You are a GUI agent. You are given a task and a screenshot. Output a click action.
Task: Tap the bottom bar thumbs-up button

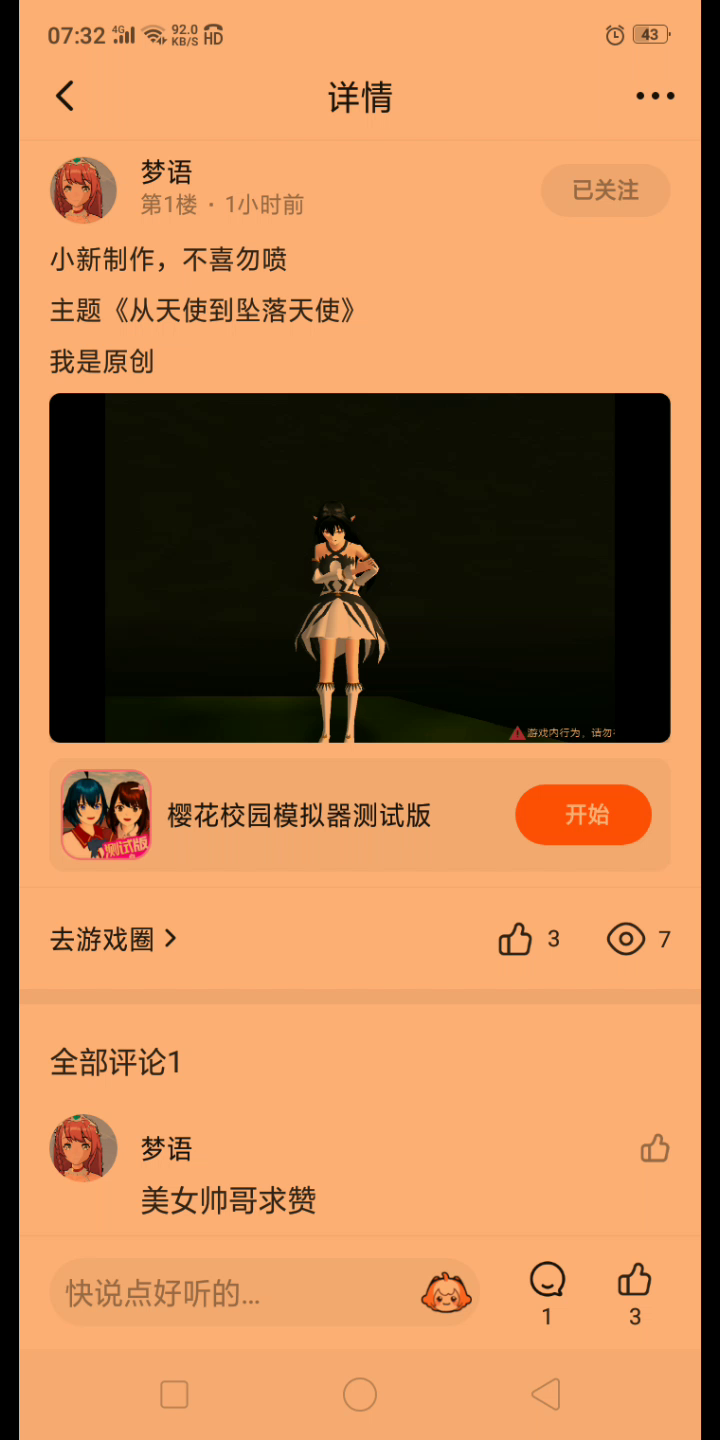click(x=635, y=1281)
